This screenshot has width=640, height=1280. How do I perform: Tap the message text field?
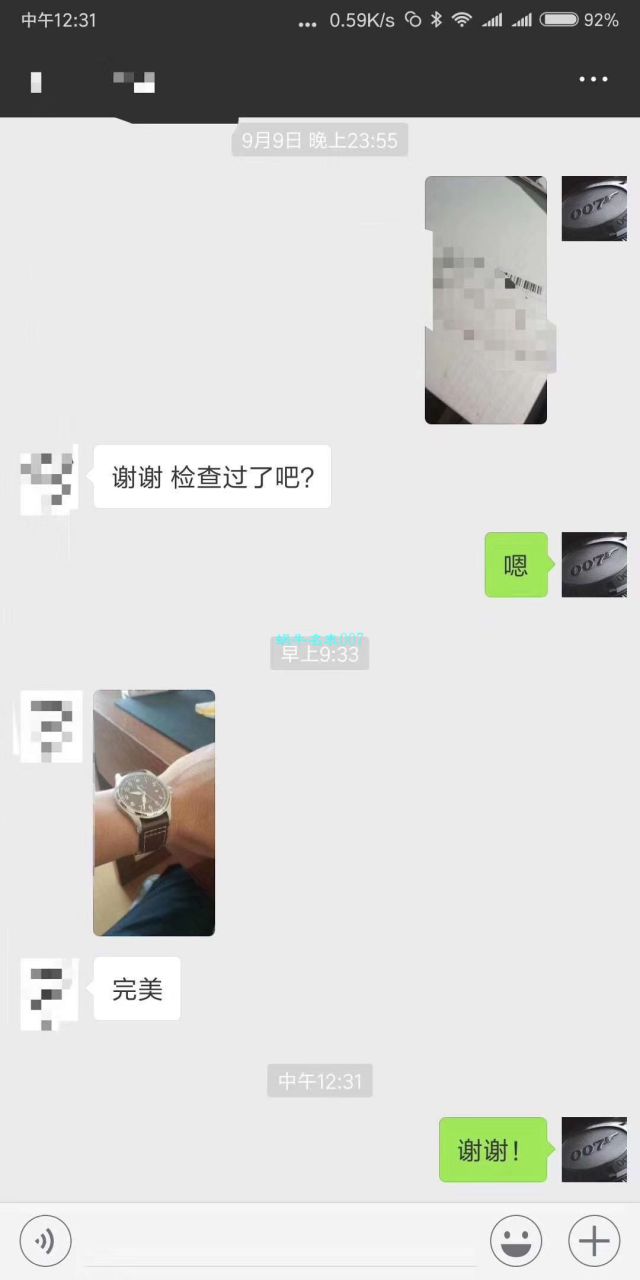280,1242
